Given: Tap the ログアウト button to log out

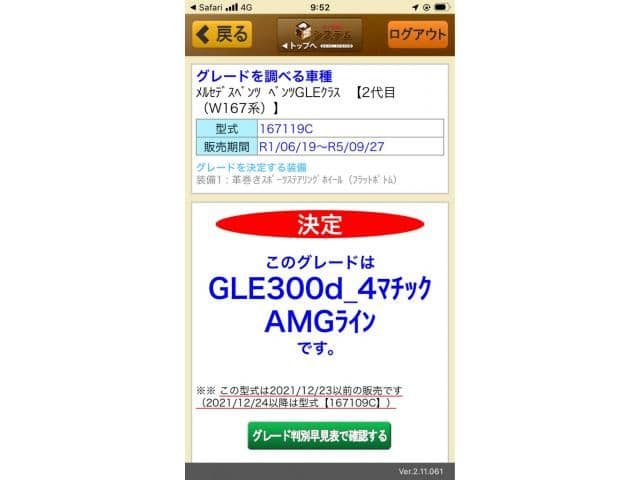Looking at the screenshot, I should point(417,34).
